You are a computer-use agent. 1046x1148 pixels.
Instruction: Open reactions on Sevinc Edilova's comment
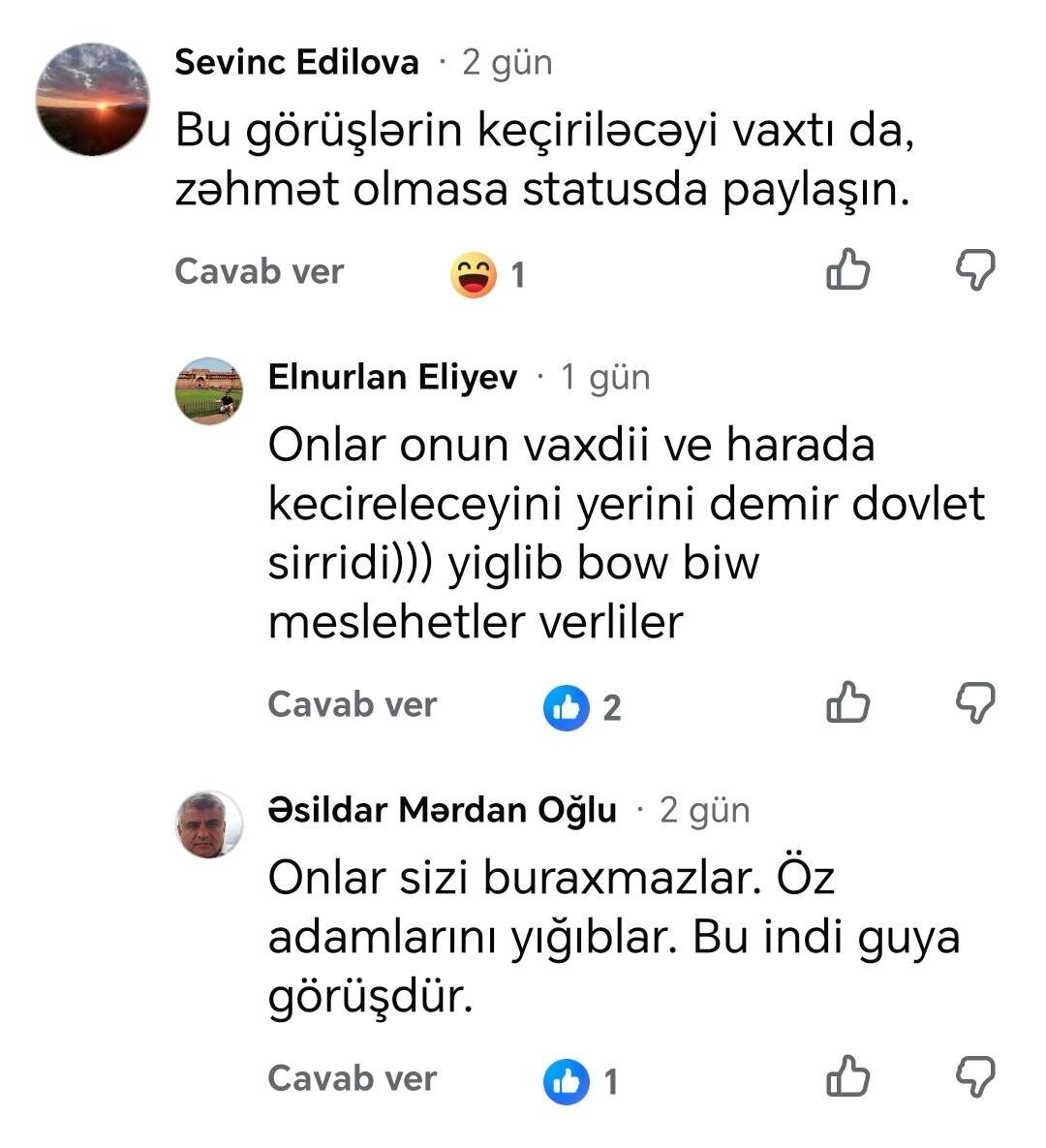[487, 274]
